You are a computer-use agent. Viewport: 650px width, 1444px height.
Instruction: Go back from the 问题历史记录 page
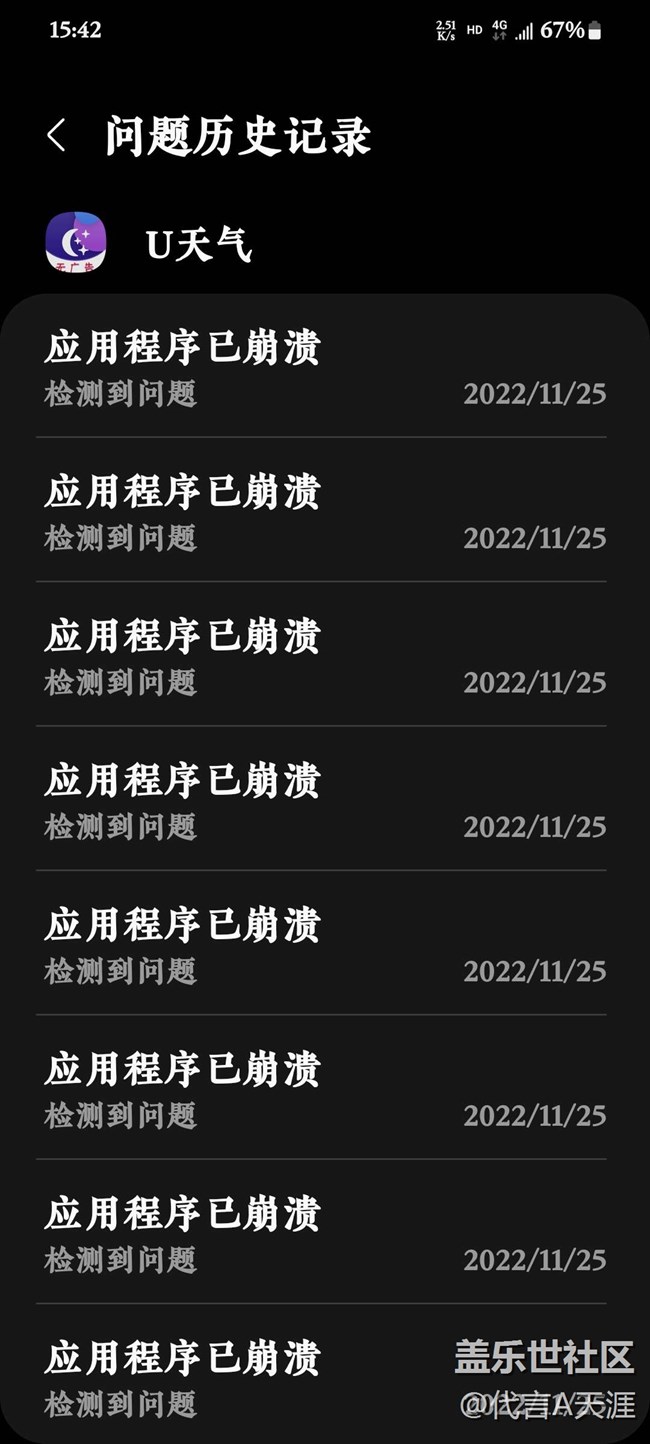click(57, 136)
